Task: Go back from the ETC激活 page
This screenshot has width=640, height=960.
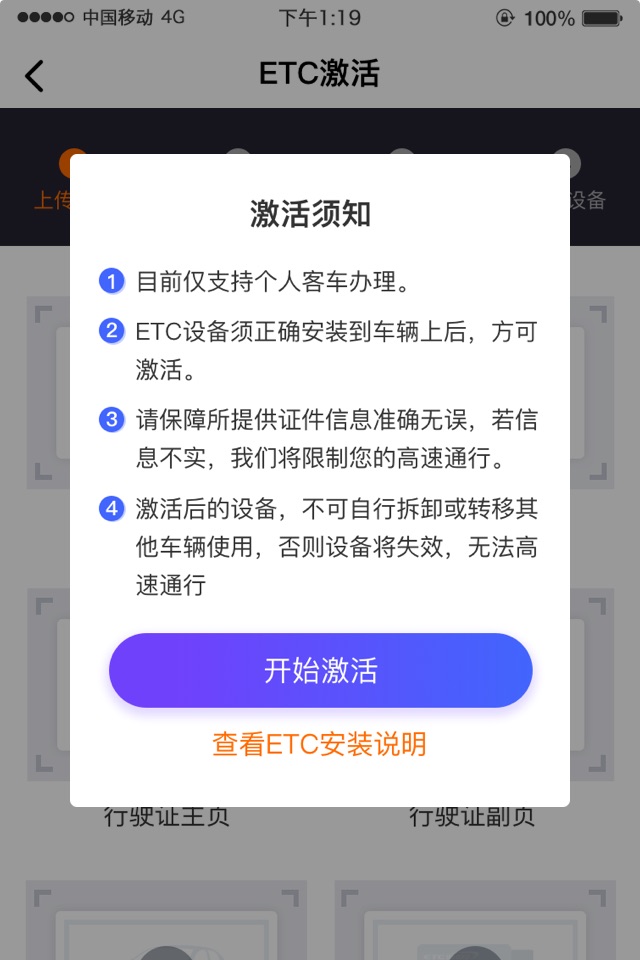Action: (34, 76)
